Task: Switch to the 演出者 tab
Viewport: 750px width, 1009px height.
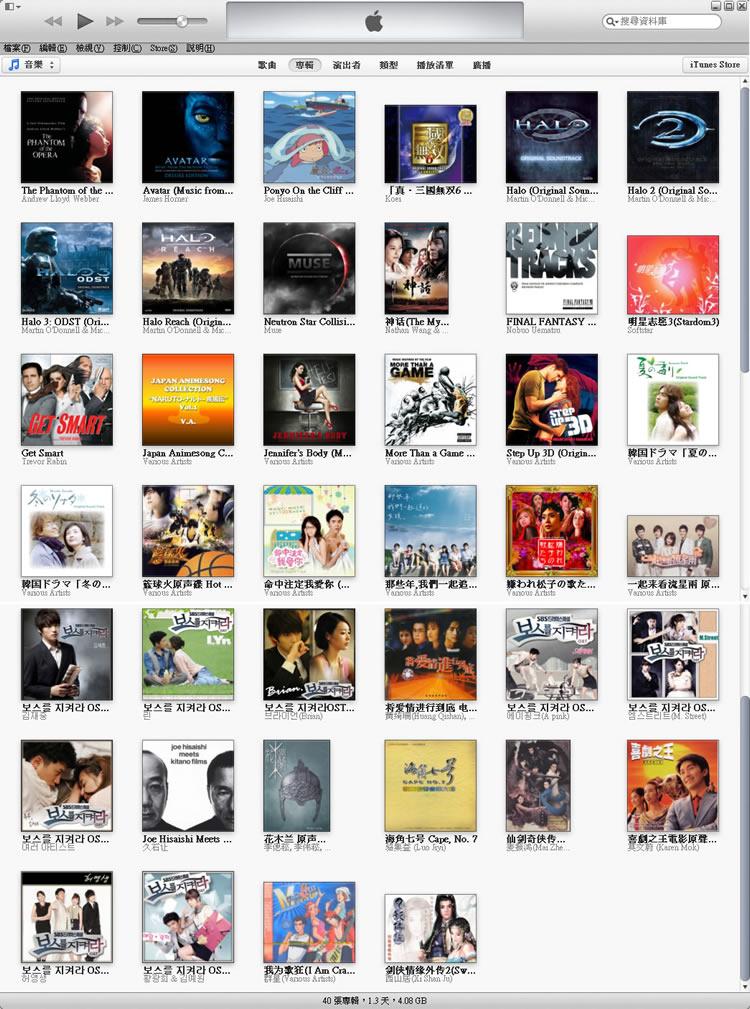Action: tap(346, 65)
